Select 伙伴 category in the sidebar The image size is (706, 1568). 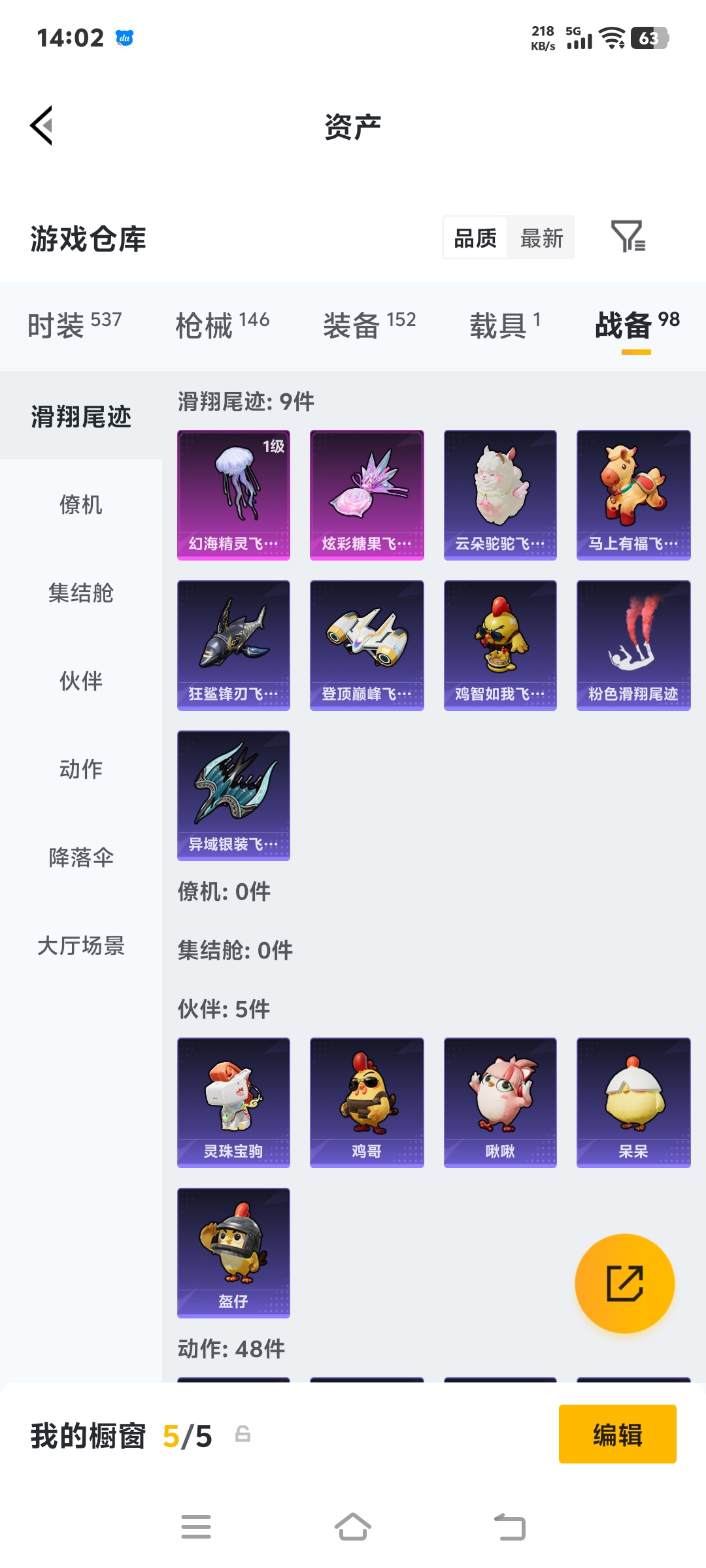click(80, 681)
